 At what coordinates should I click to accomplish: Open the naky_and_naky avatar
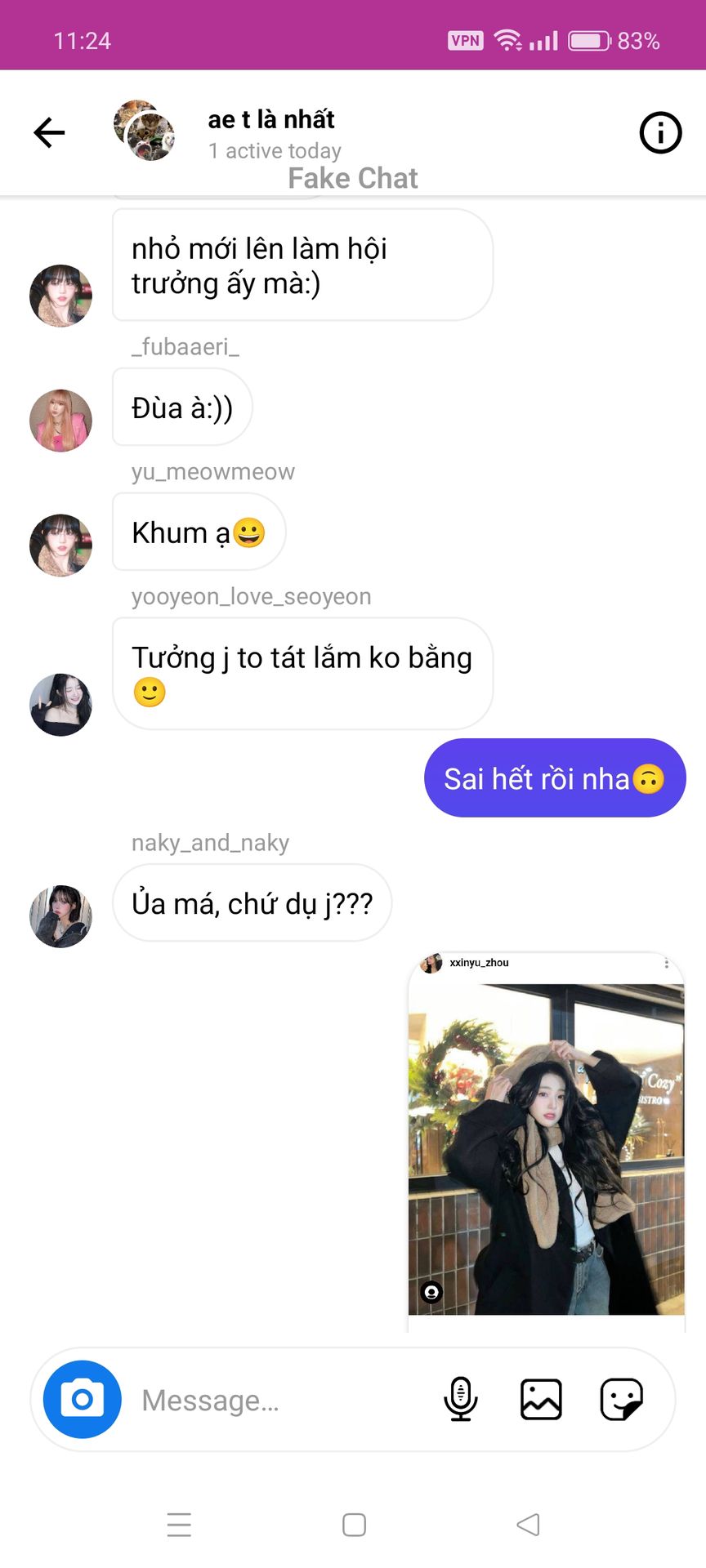(x=60, y=915)
